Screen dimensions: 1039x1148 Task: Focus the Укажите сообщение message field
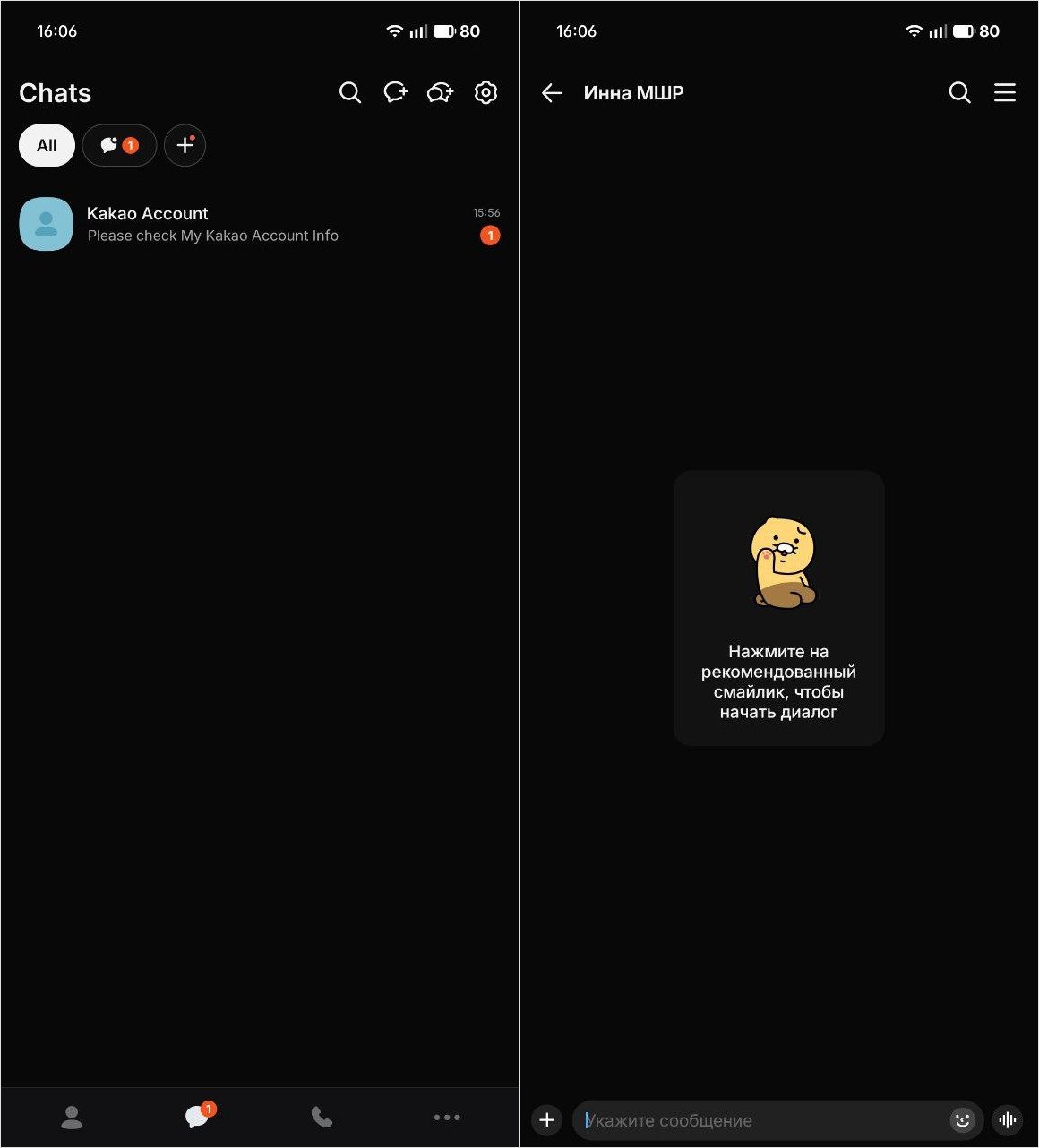pyautogui.click(x=761, y=1120)
